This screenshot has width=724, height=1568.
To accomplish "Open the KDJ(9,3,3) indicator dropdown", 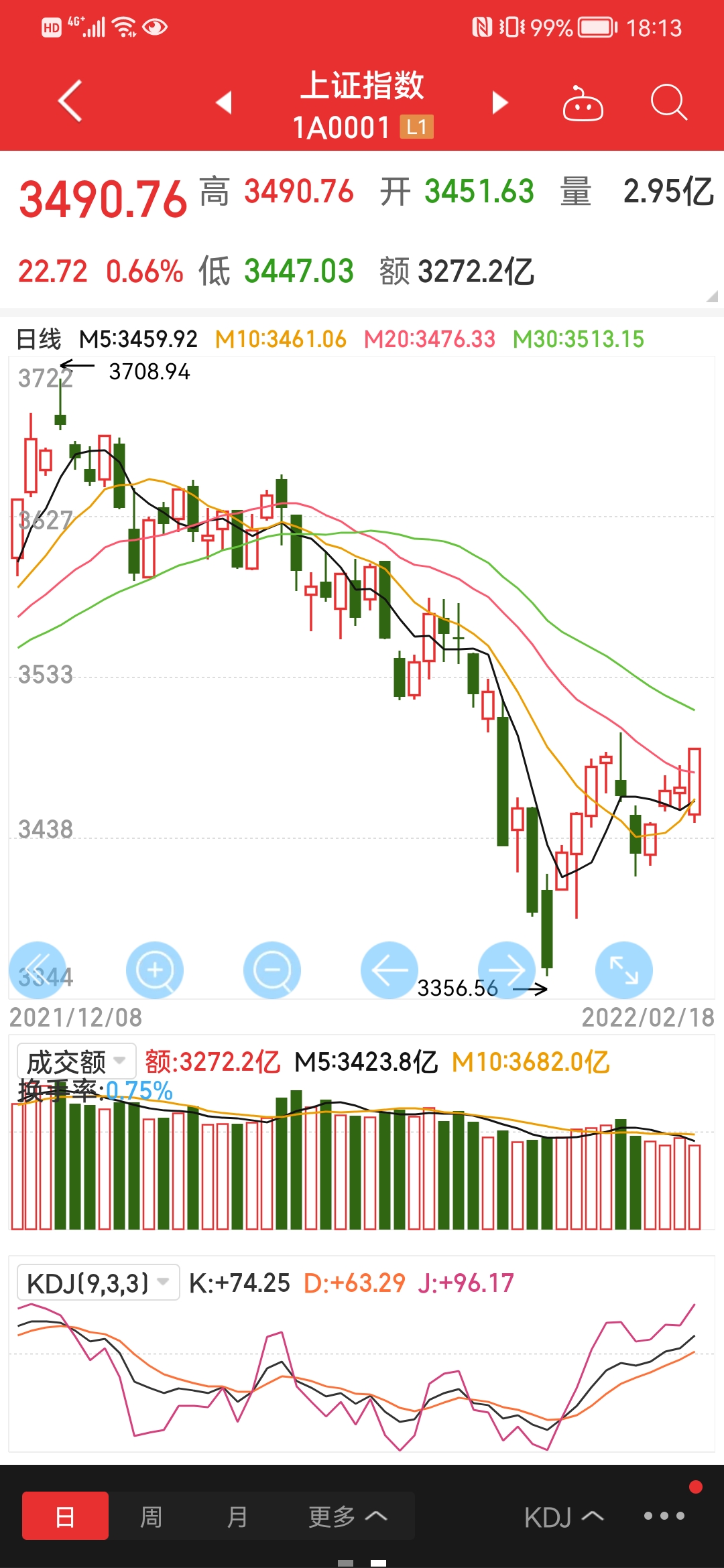I will pyautogui.click(x=98, y=1283).
